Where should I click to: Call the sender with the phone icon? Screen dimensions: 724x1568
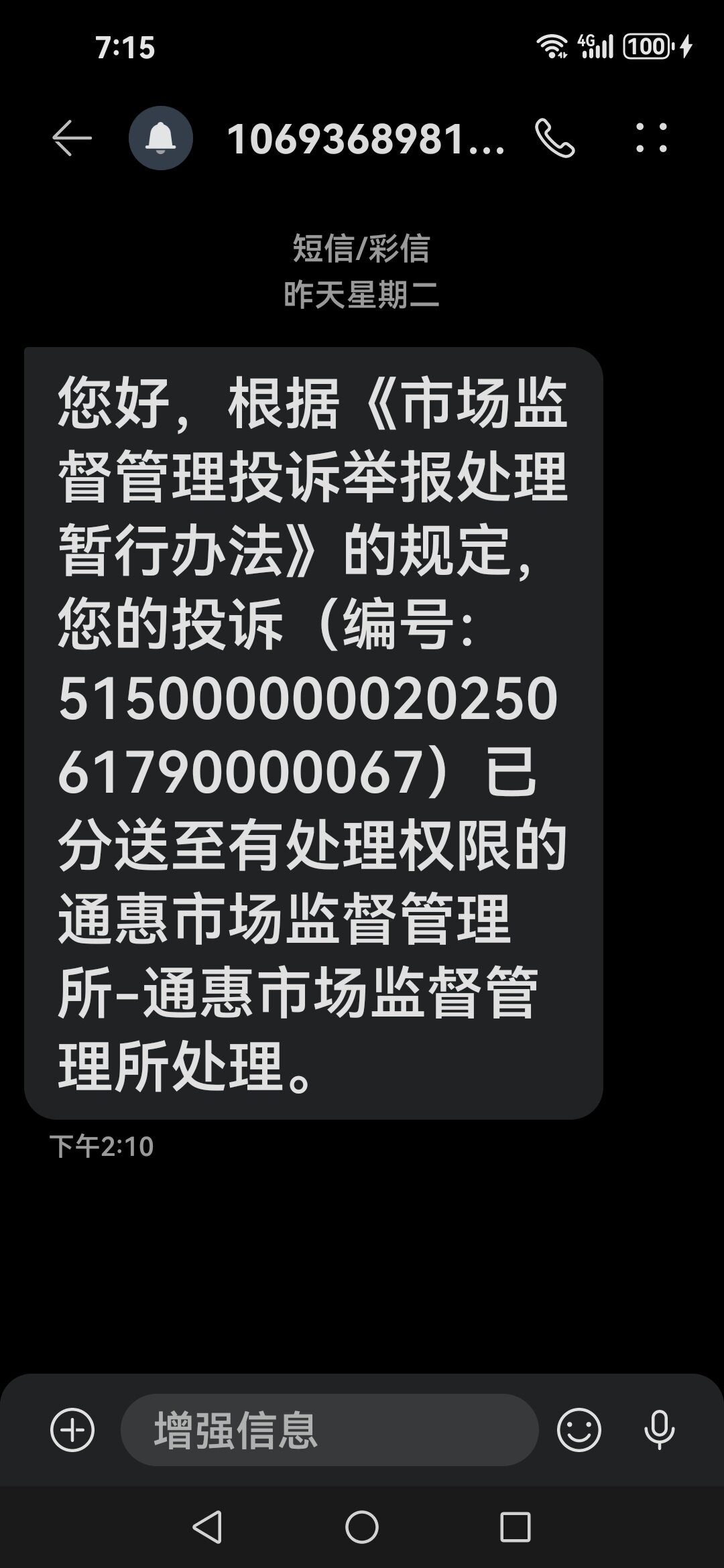555,139
